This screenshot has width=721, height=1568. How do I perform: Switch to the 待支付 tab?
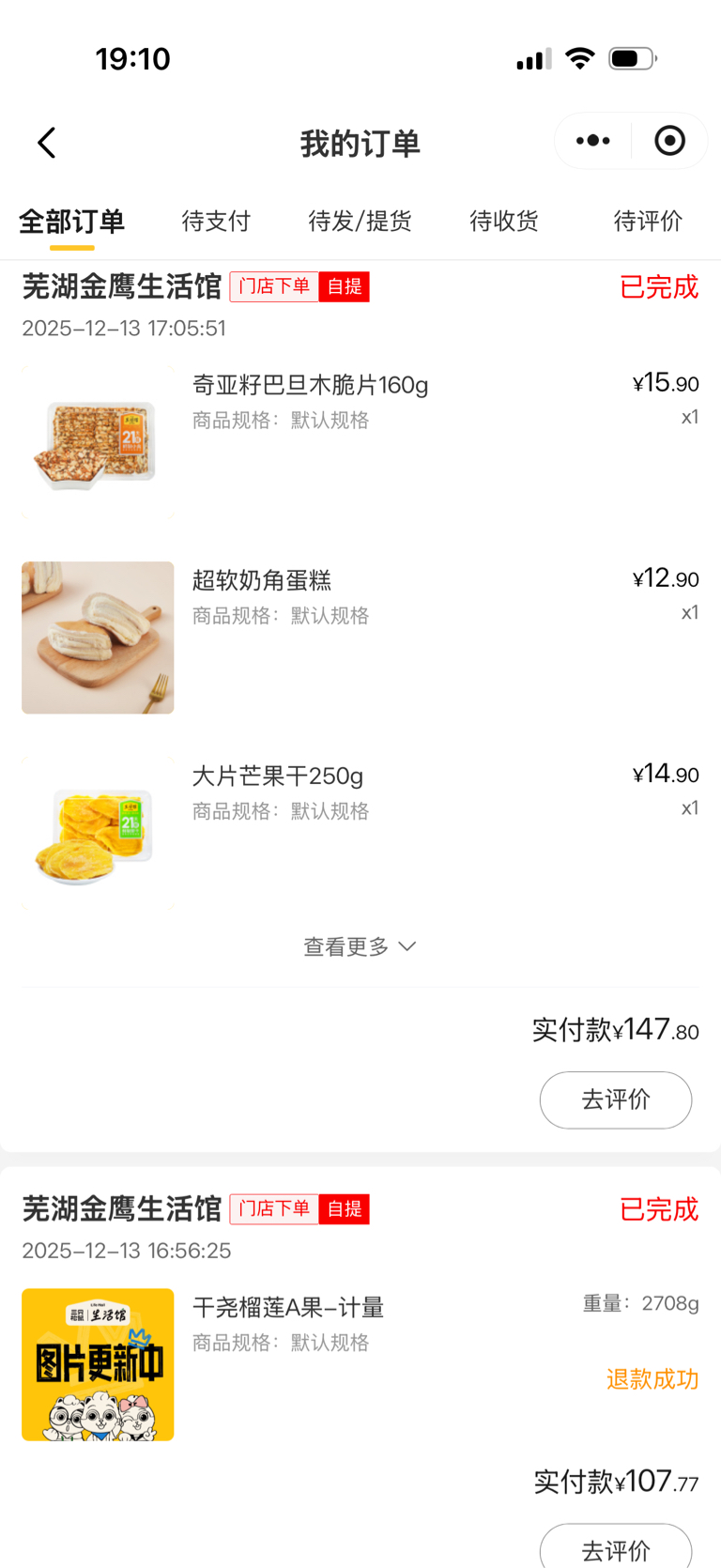click(x=216, y=222)
